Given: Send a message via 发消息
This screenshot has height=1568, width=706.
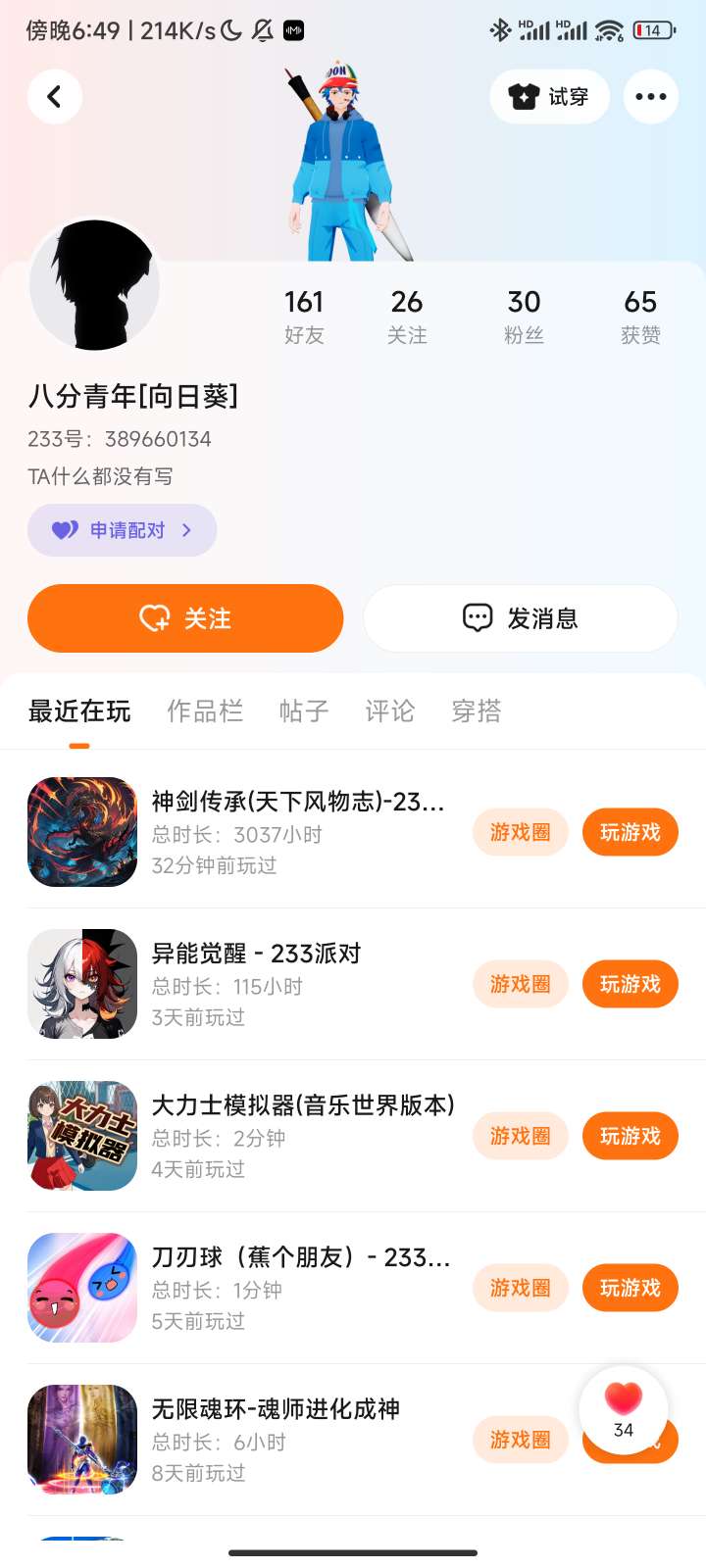Looking at the screenshot, I should pyautogui.click(x=521, y=618).
